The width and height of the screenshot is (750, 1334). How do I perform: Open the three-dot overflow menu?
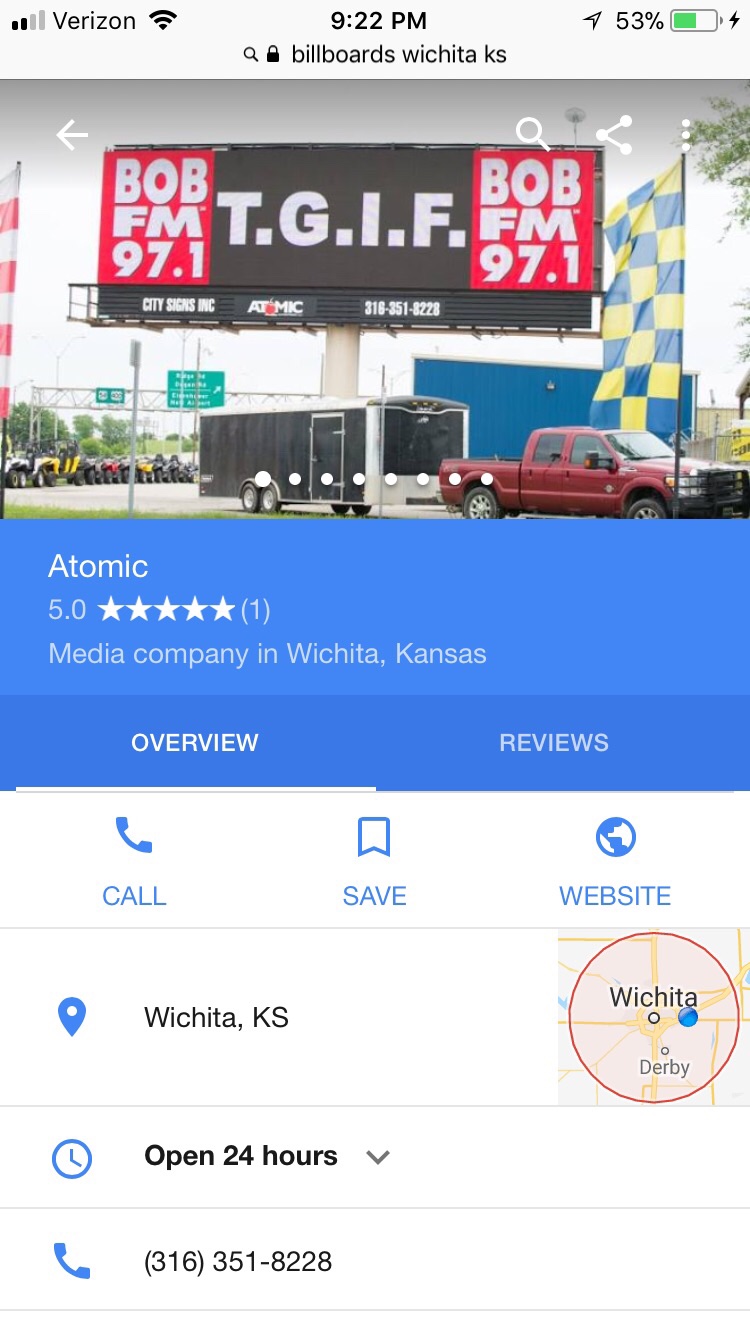click(685, 135)
